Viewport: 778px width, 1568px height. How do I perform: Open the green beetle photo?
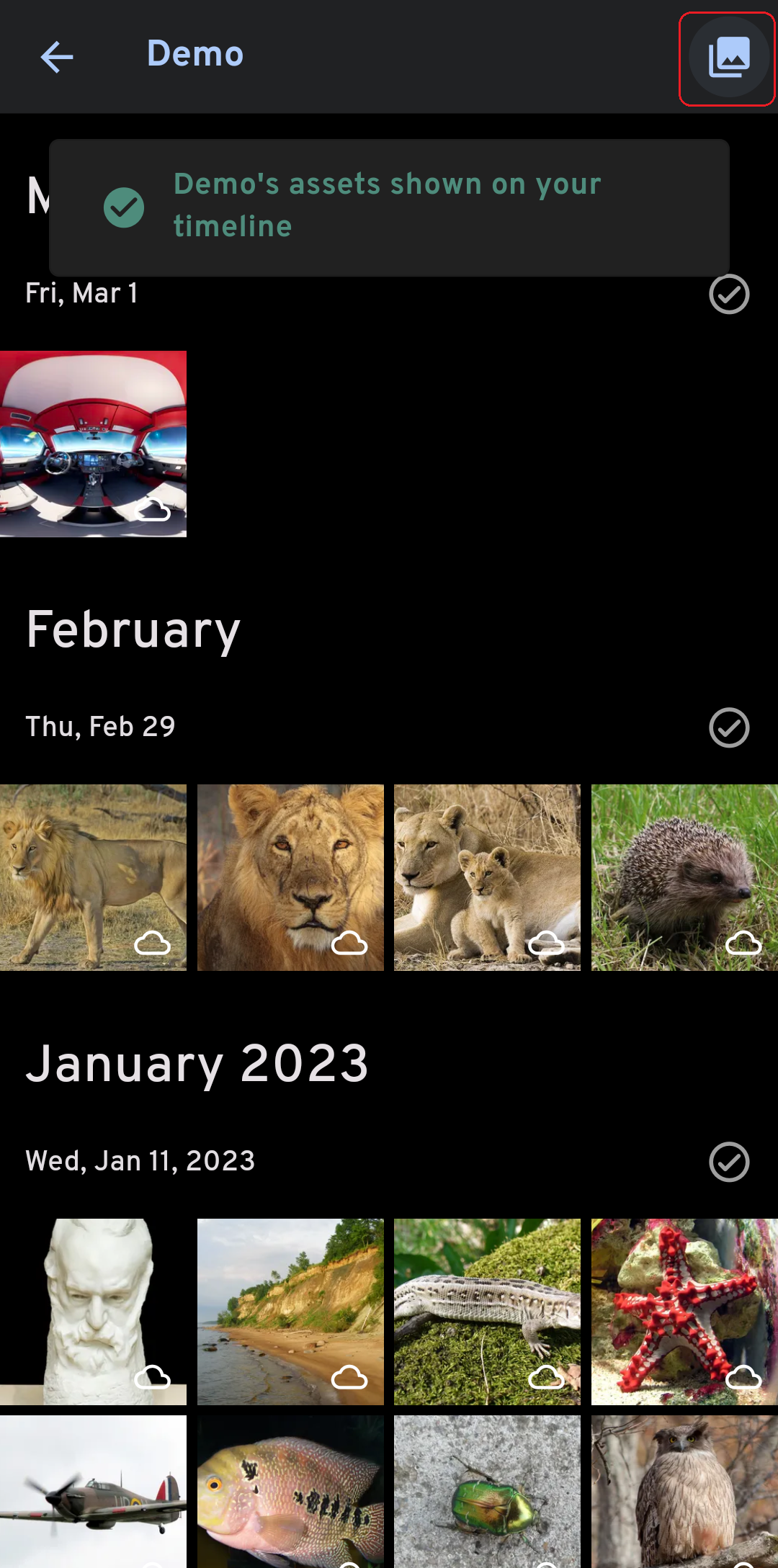pyautogui.click(x=487, y=1491)
